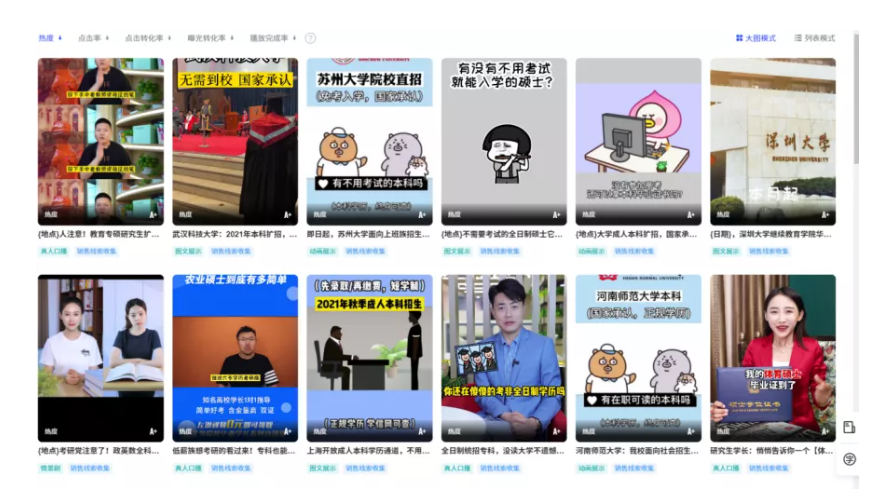Tap the floating feedback icon at bottom right
The width and height of the screenshot is (893, 502).
[849, 459]
